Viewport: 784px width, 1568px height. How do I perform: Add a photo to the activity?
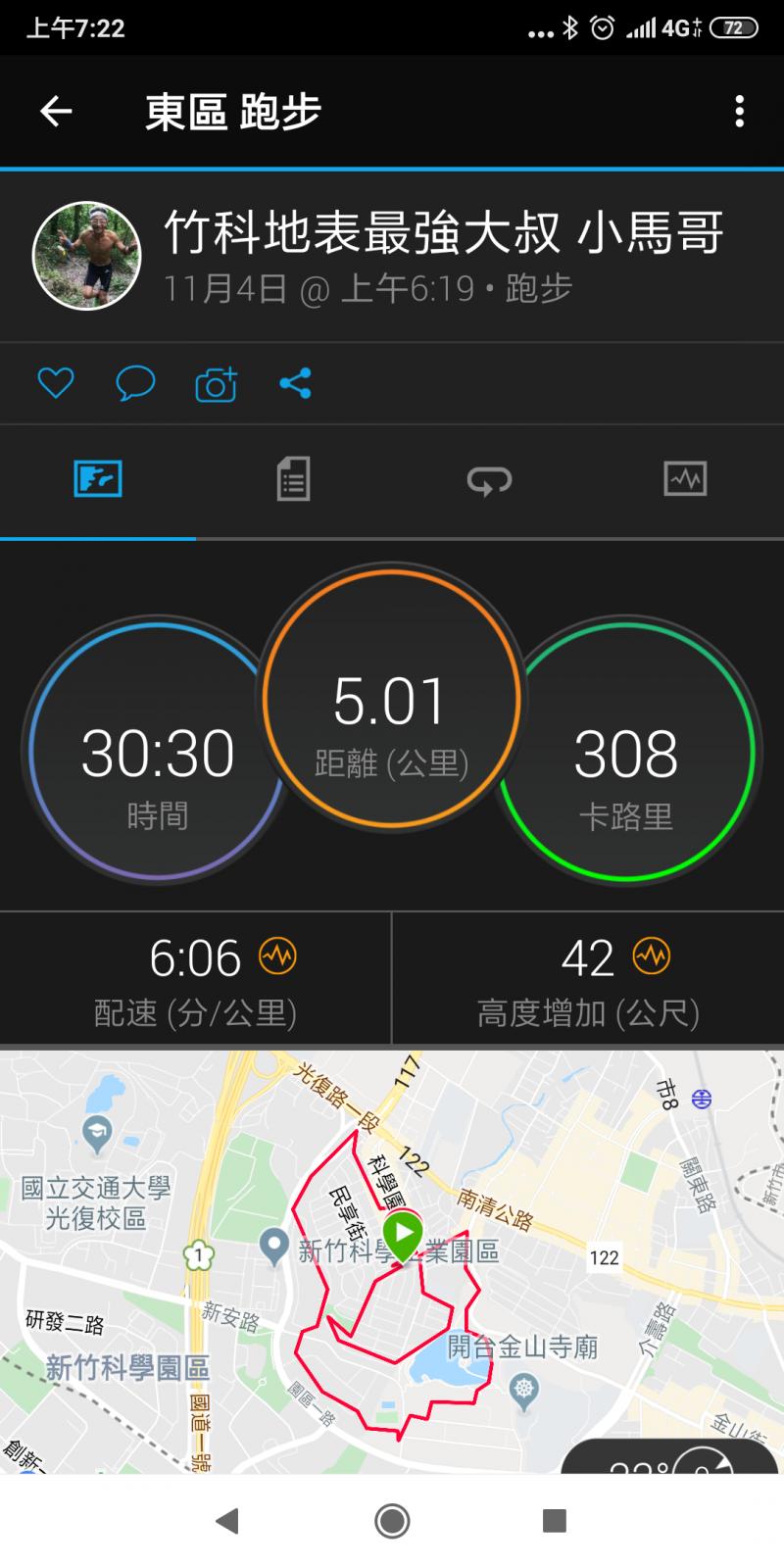216,384
